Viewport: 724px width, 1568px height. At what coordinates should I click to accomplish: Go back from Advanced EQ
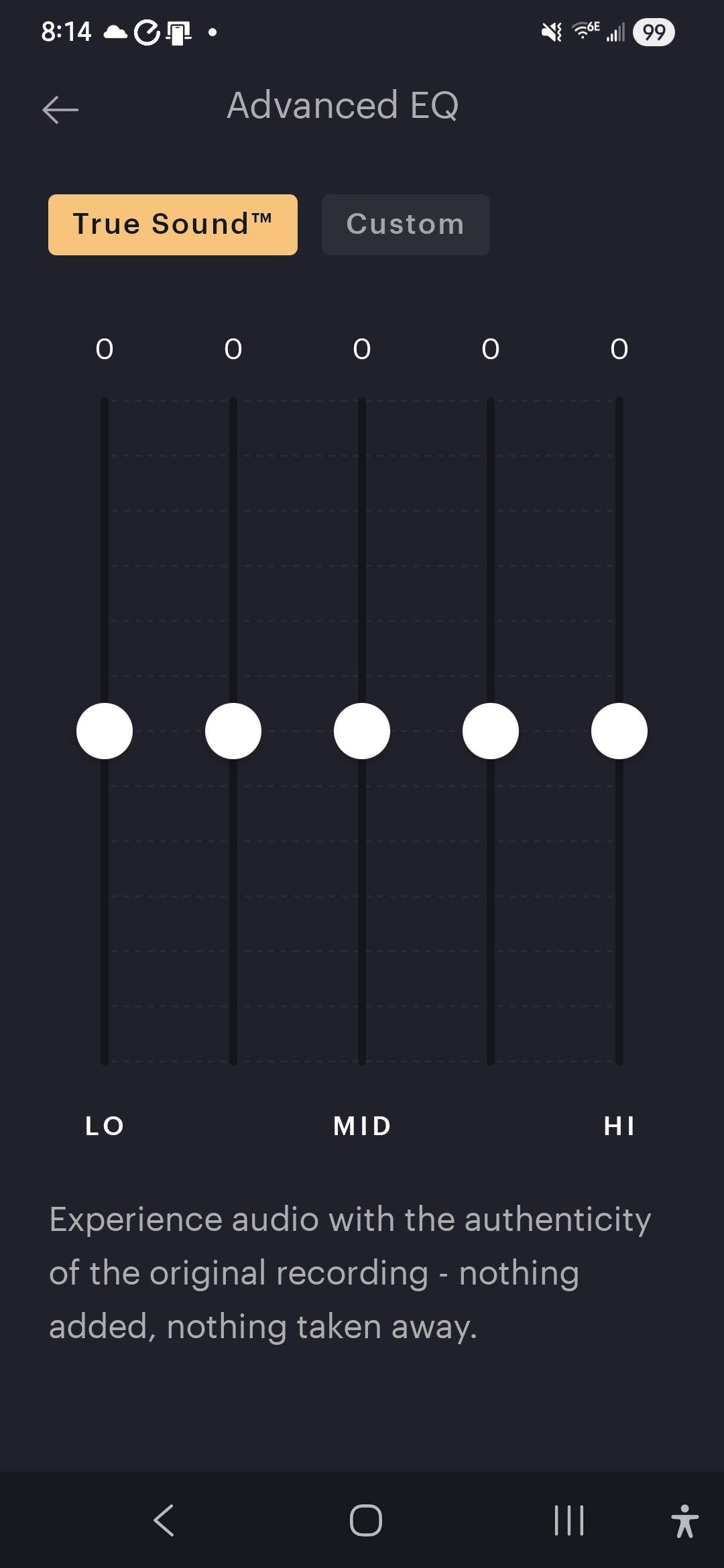tap(60, 109)
